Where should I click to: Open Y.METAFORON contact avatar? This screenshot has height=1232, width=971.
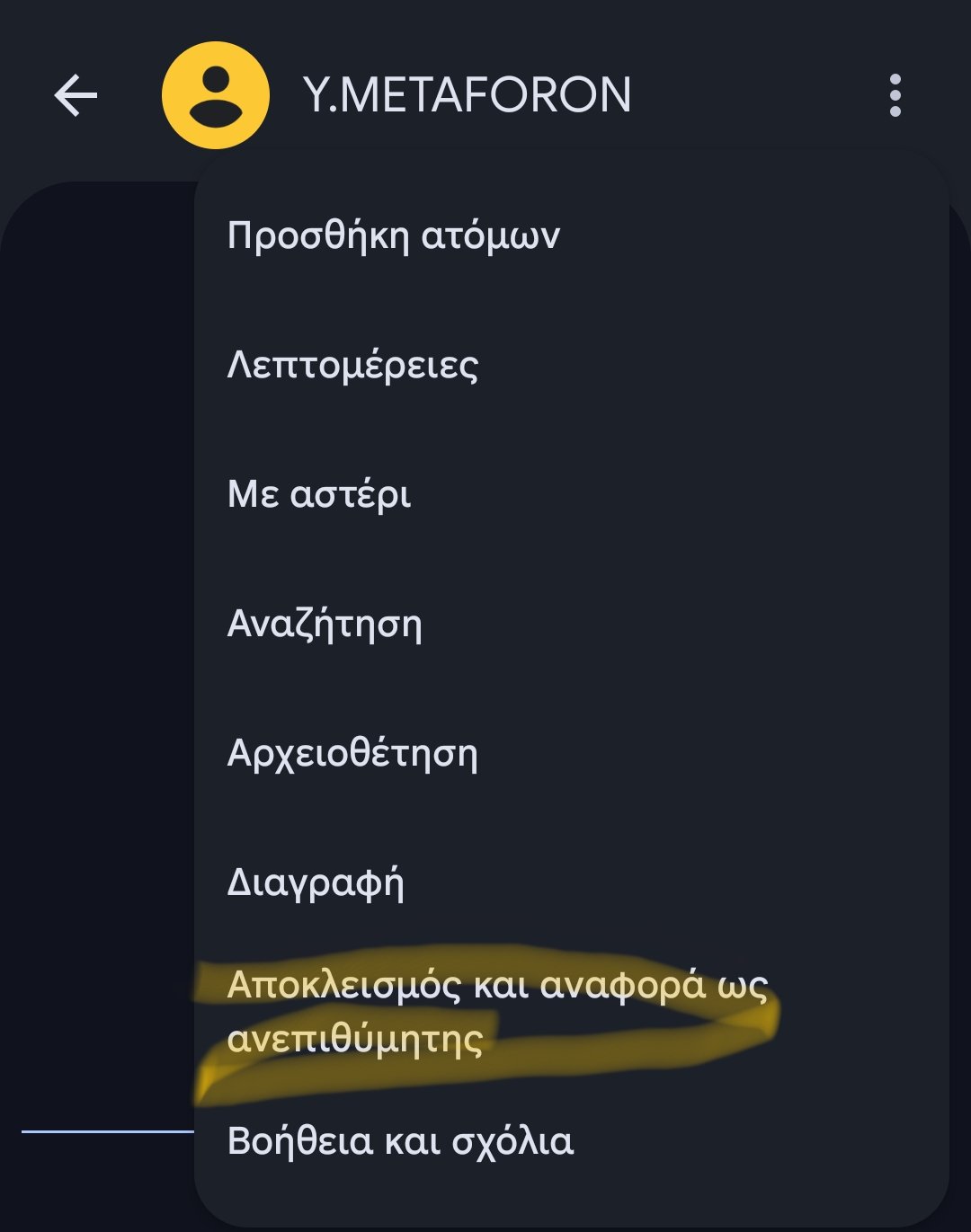216,95
